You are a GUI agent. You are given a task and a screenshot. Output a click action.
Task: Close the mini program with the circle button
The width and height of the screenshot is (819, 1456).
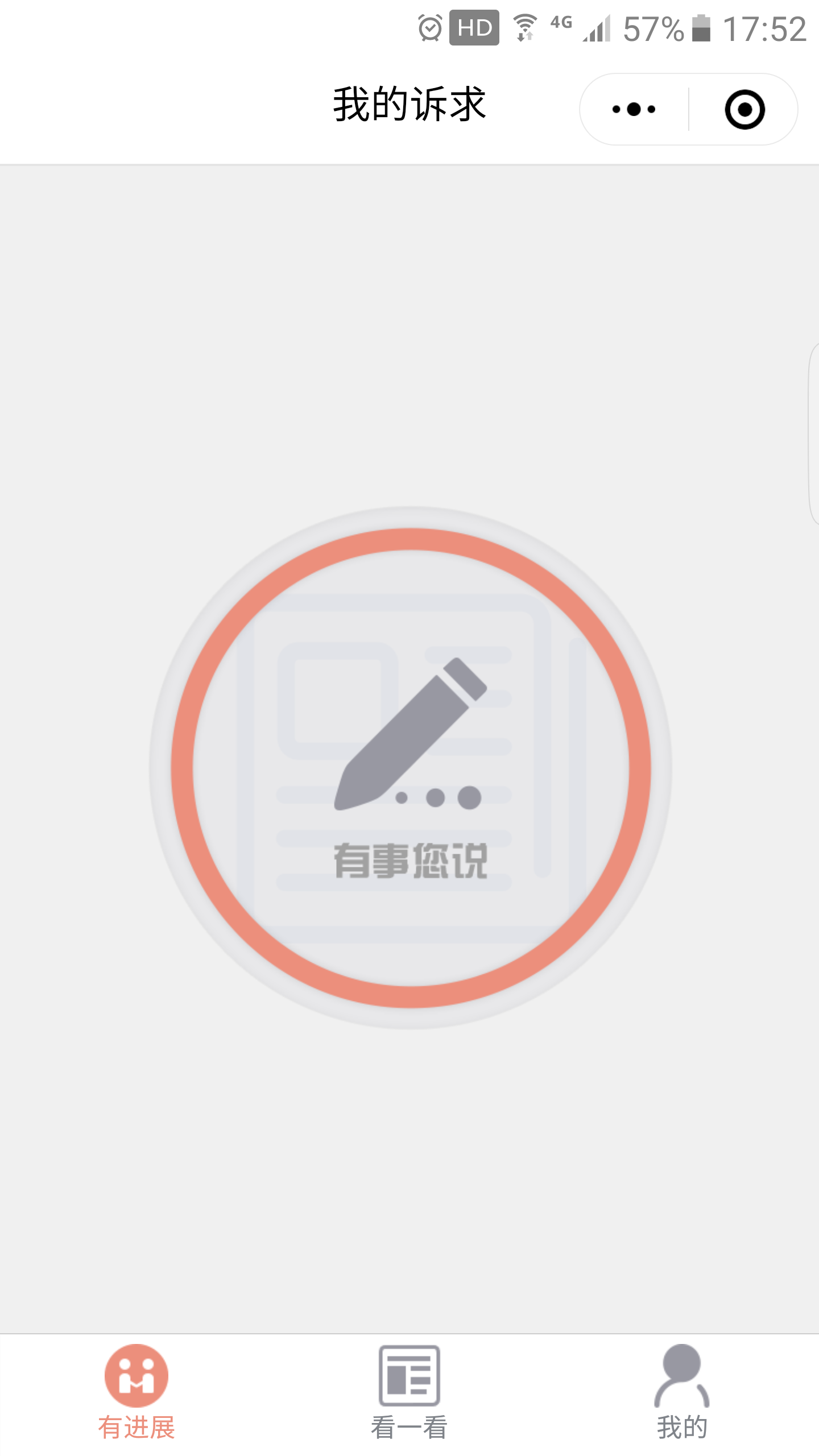click(x=744, y=109)
